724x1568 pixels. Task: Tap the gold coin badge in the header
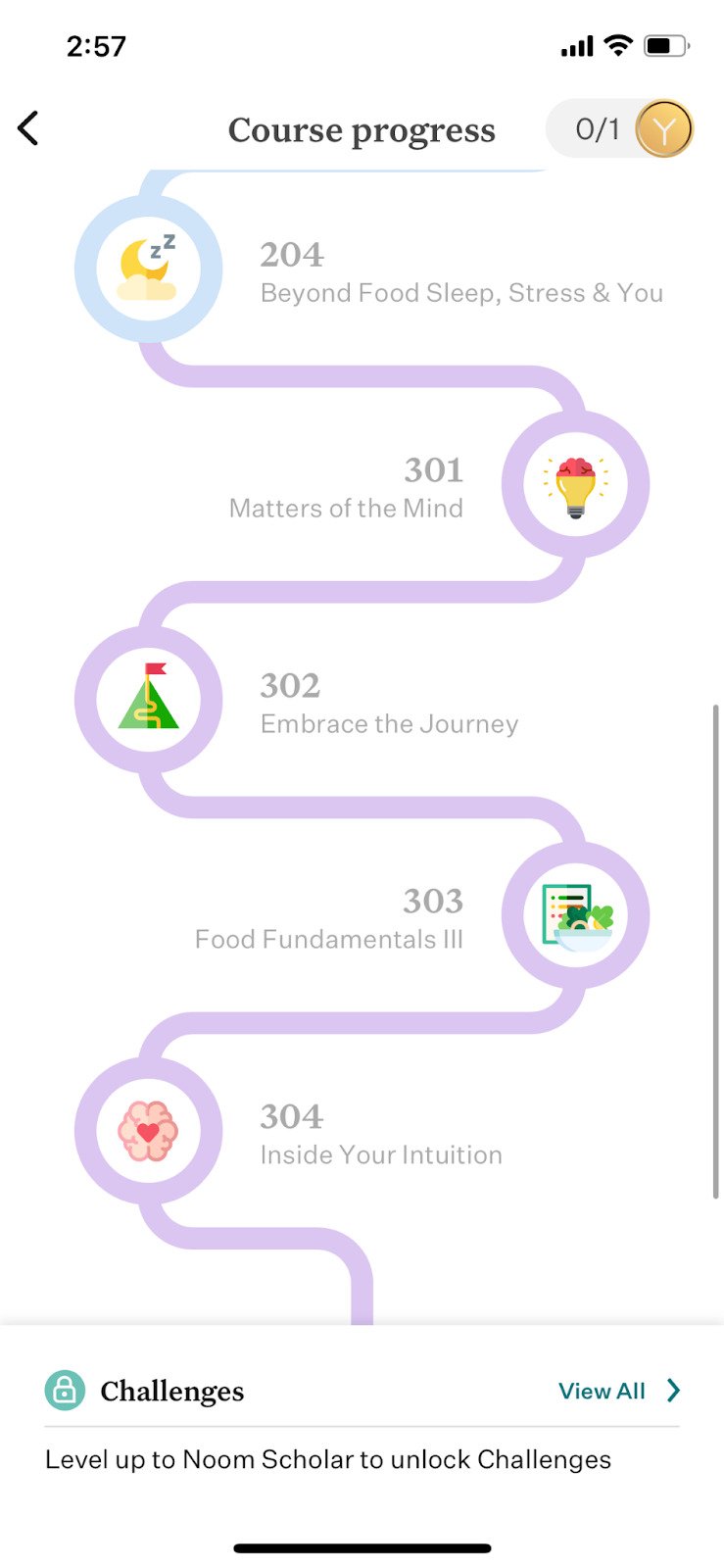[664, 128]
